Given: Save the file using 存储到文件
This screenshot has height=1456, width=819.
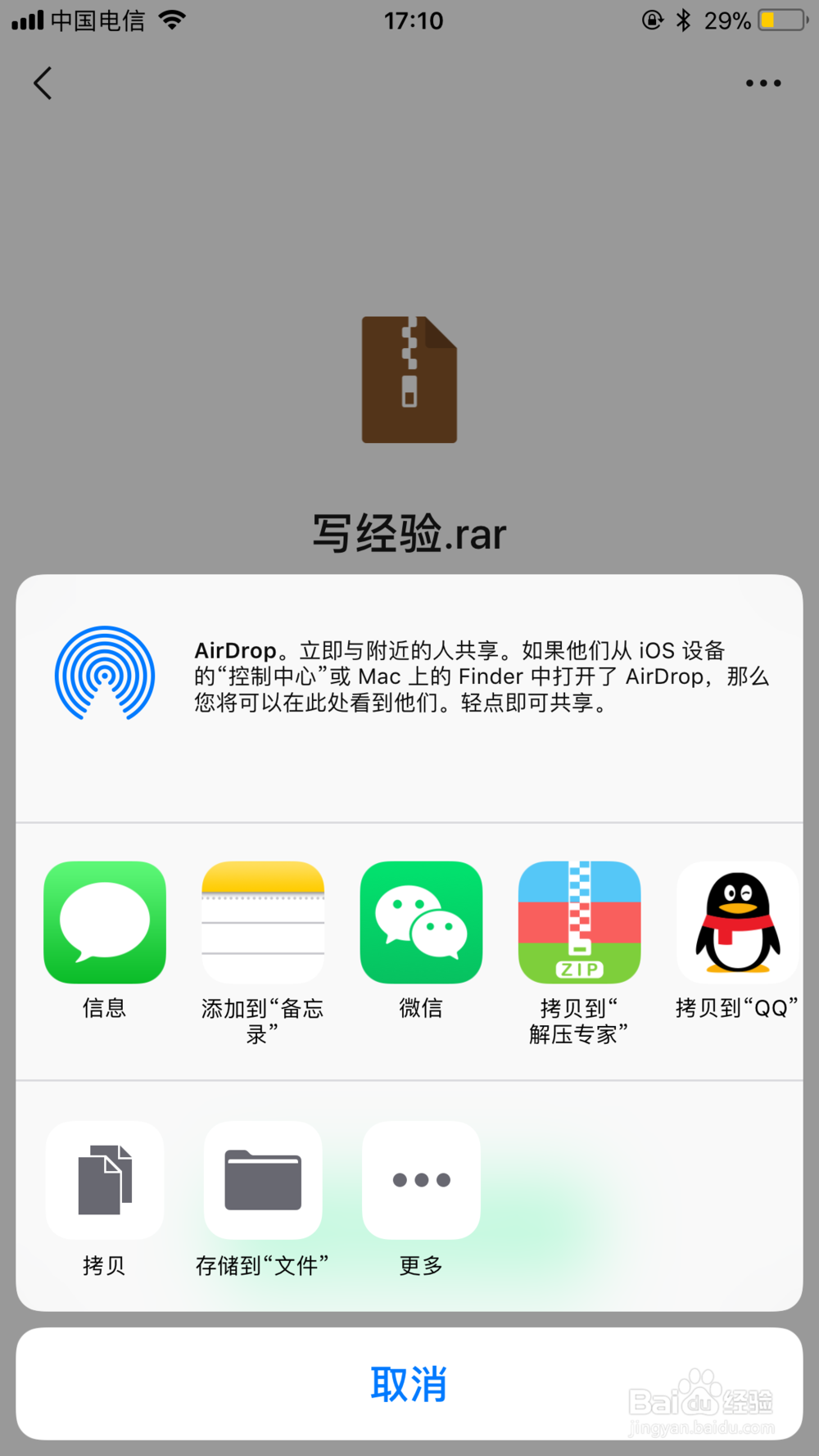Looking at the screenshot, I should (x=263, y=1179).
